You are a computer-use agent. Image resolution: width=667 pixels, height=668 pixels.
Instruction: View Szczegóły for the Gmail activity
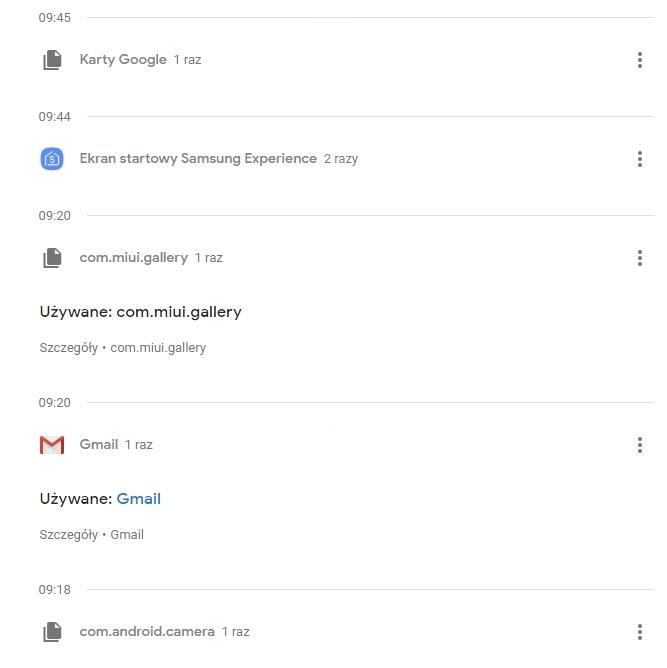tap(68, 535)
